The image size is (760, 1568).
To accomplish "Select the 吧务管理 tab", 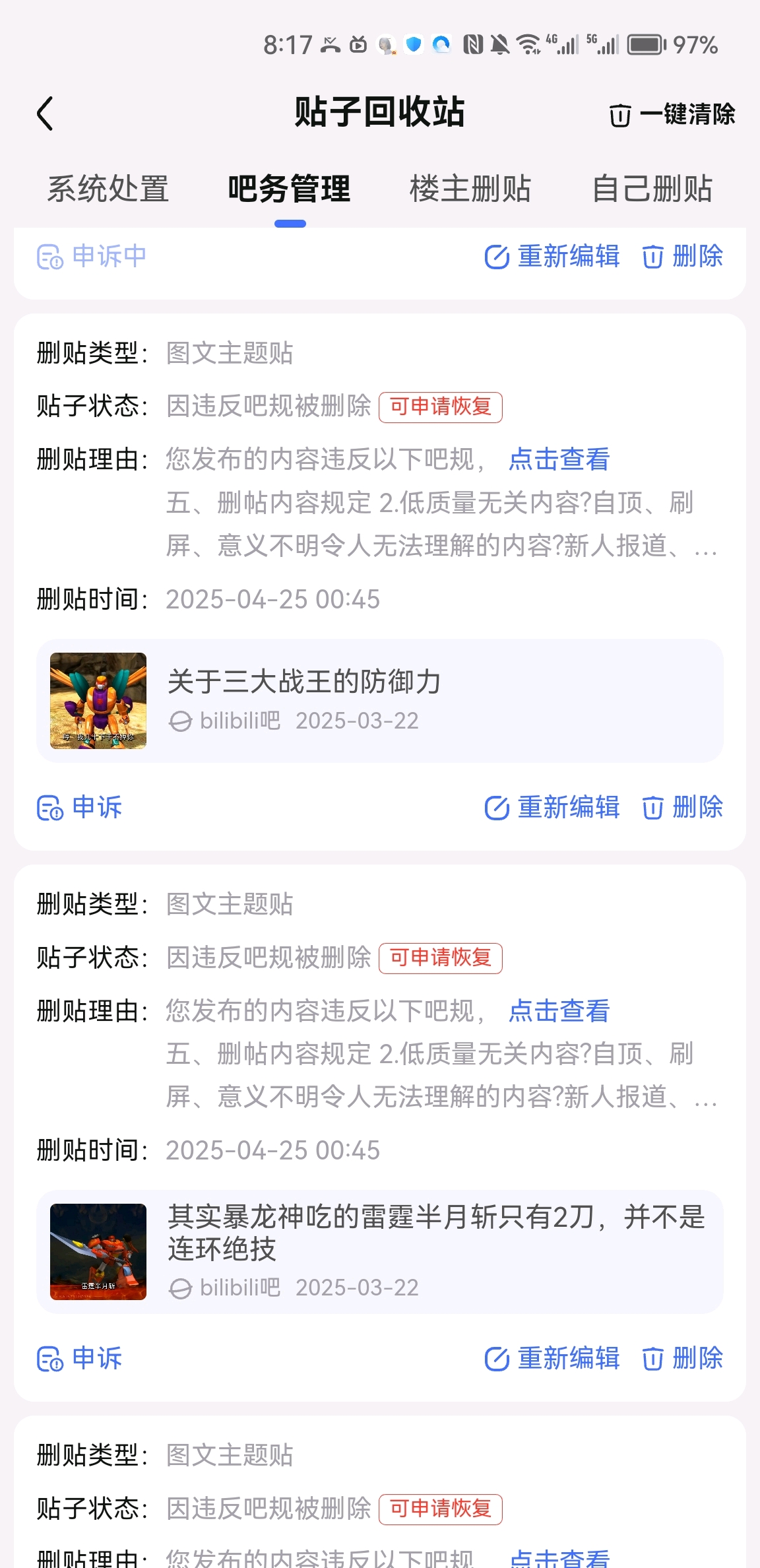I will pyautogui.click(x=289, y=189).
